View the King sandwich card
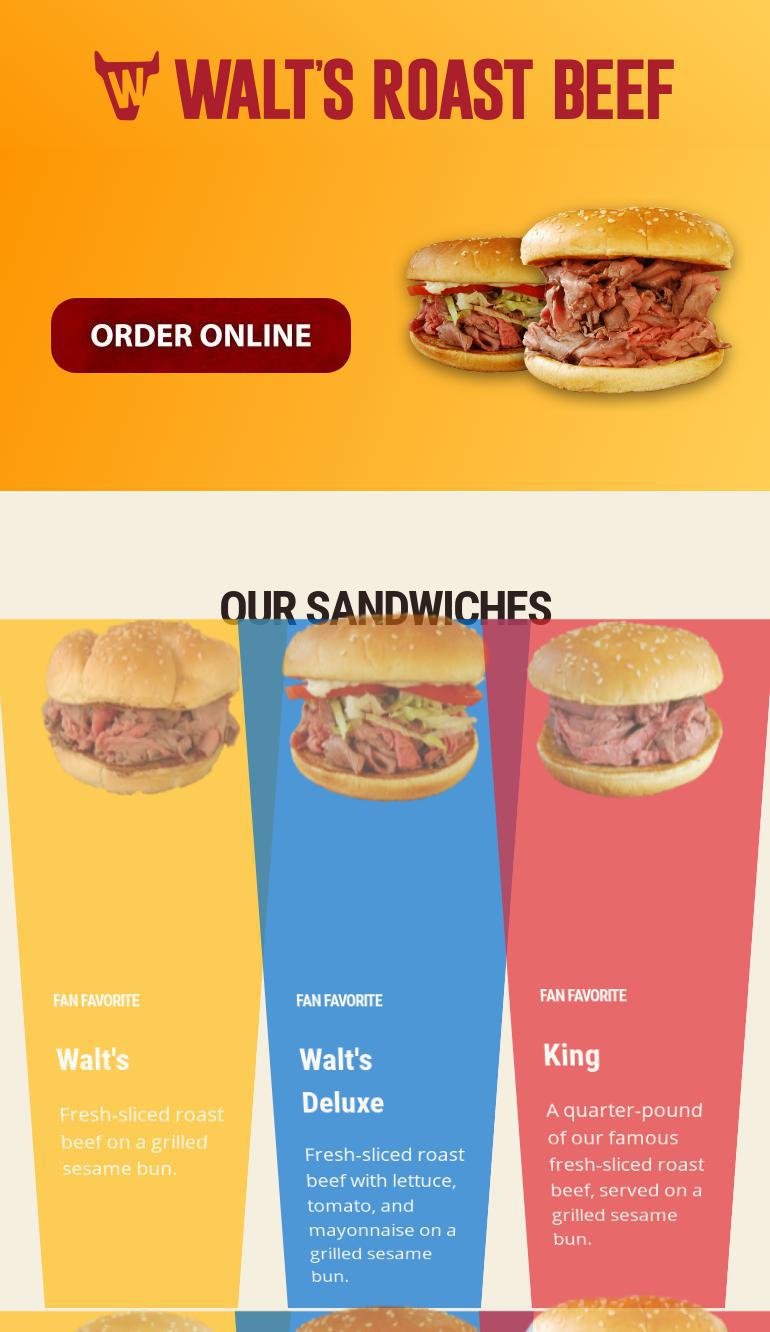770x1332 pixels. tap(627, 963)
